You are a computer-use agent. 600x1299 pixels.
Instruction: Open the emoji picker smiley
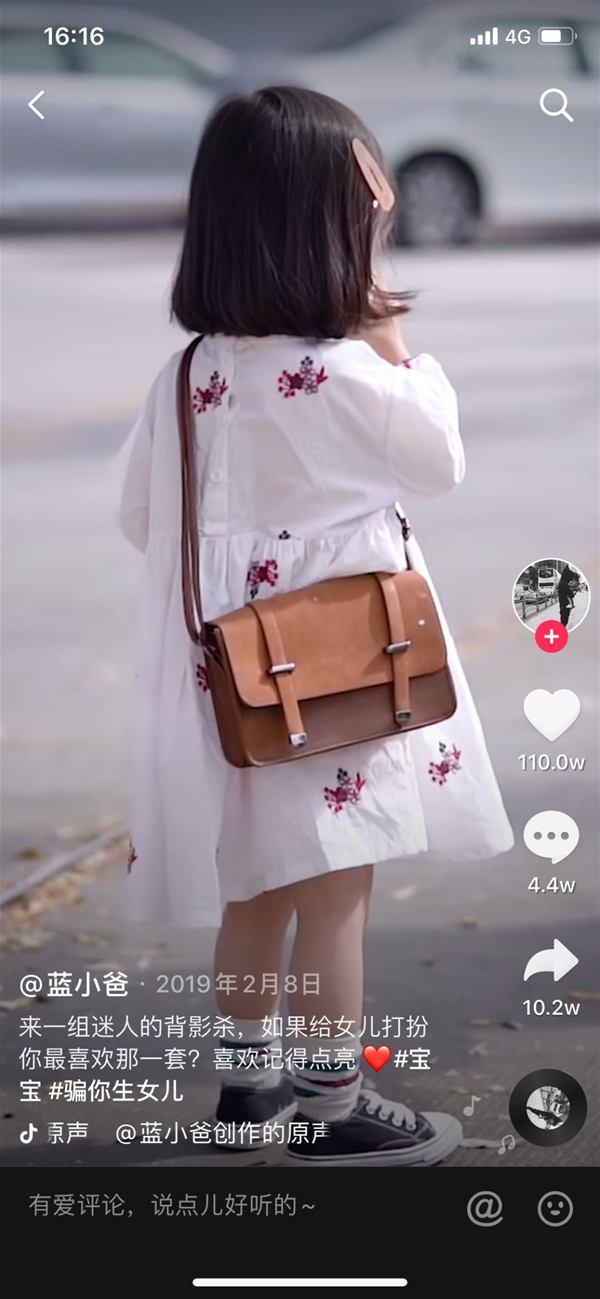pos(555,1208)
